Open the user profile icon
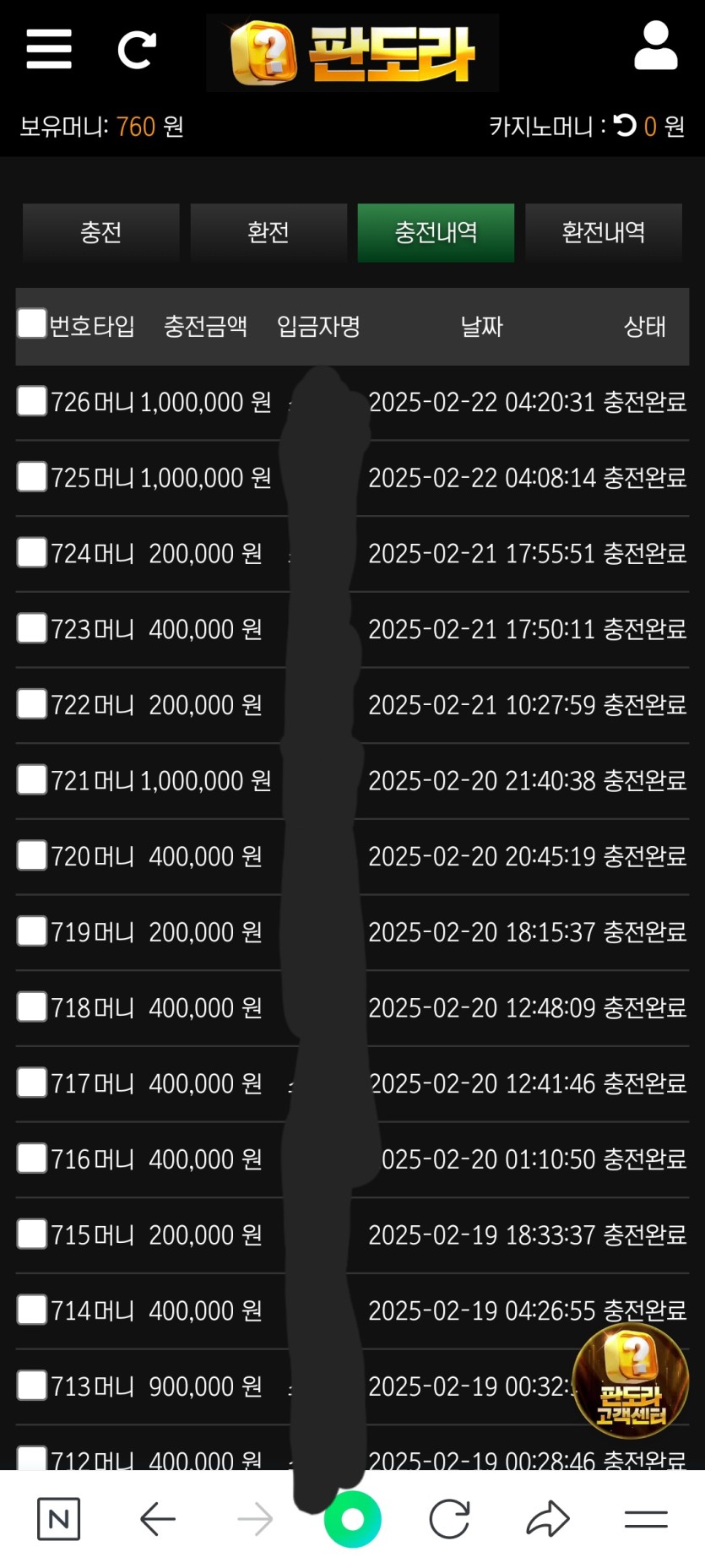Image resolution: width=705 pixels, height=1568 pixels. (x=655, y=46)
